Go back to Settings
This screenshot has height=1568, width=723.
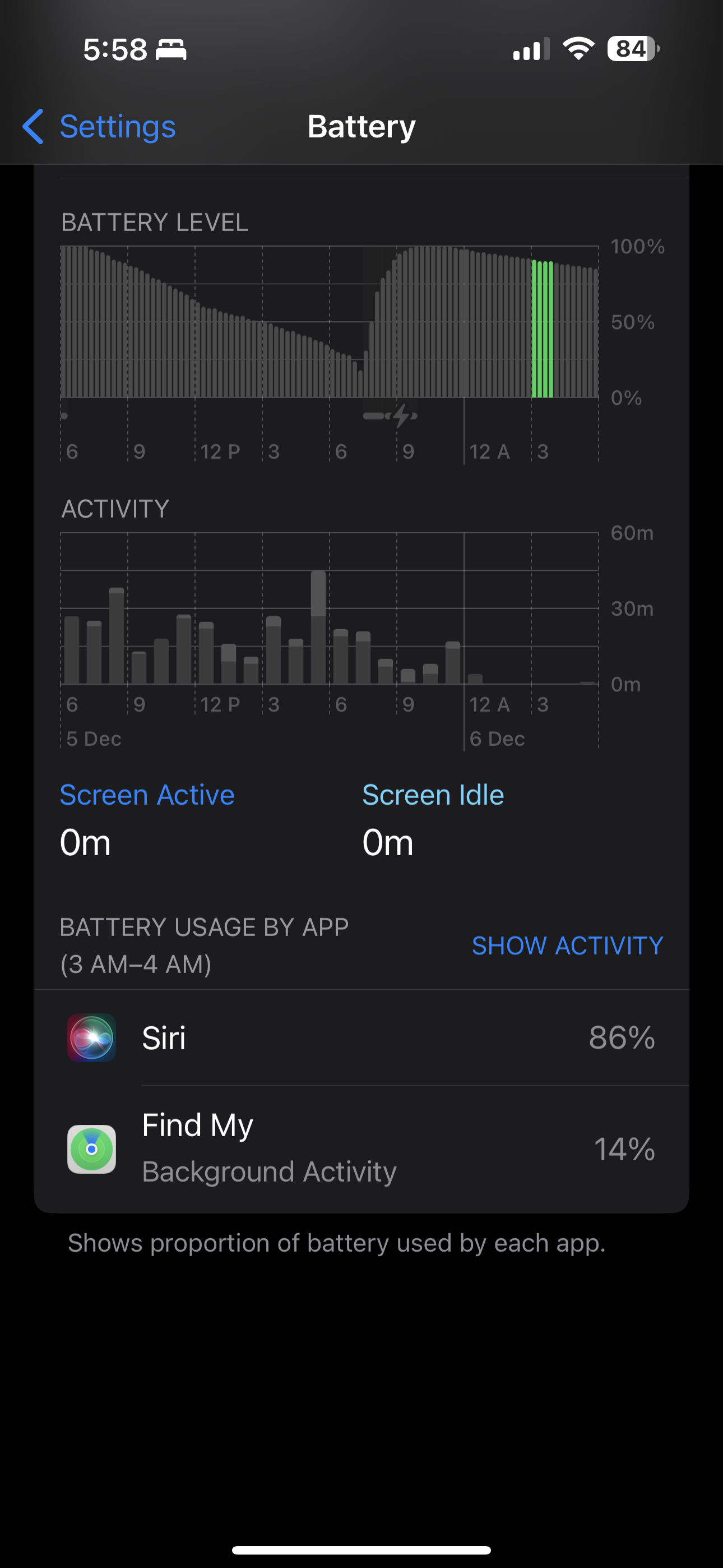tap(99, 127)
